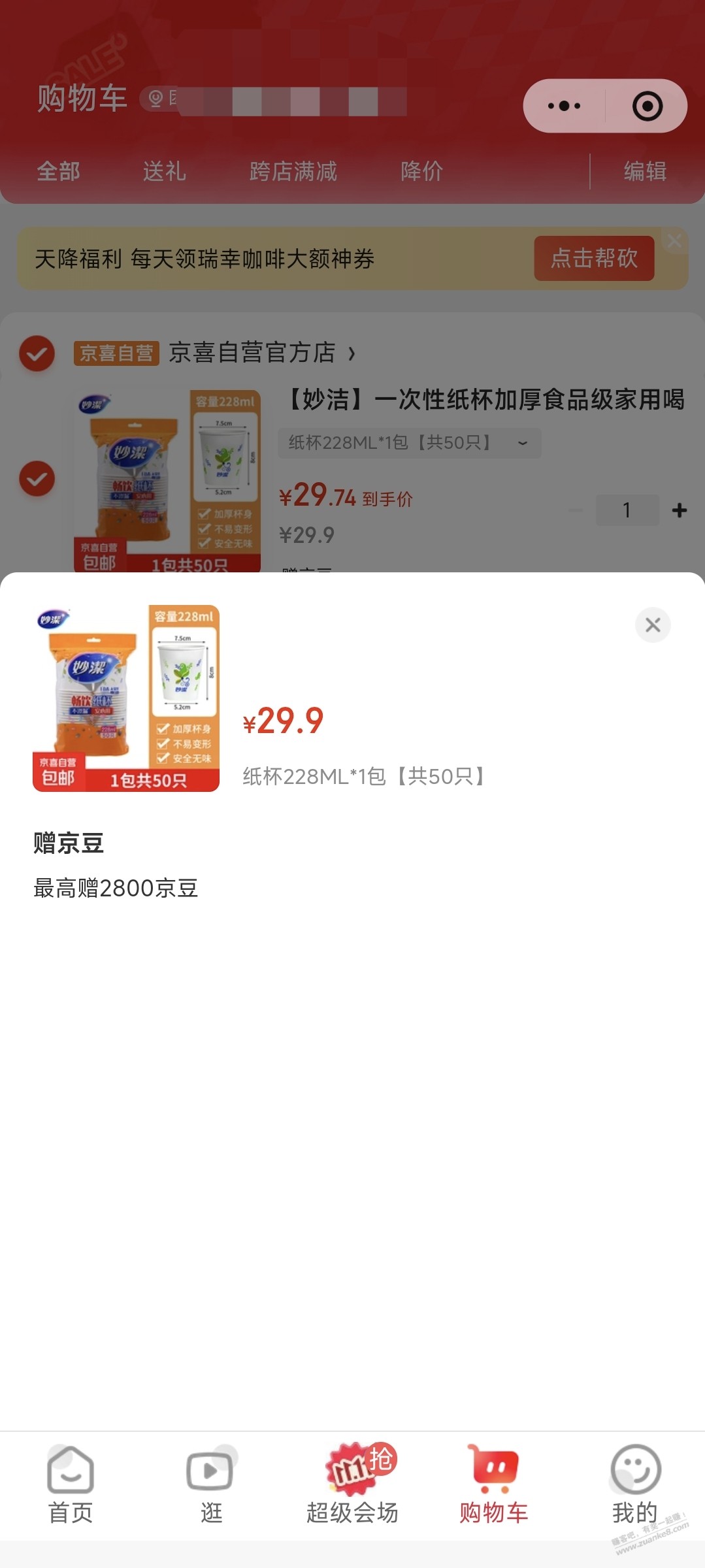Open the mini program more options menu
Screen dimensions: 705x1568
click(x=564, y=106)
